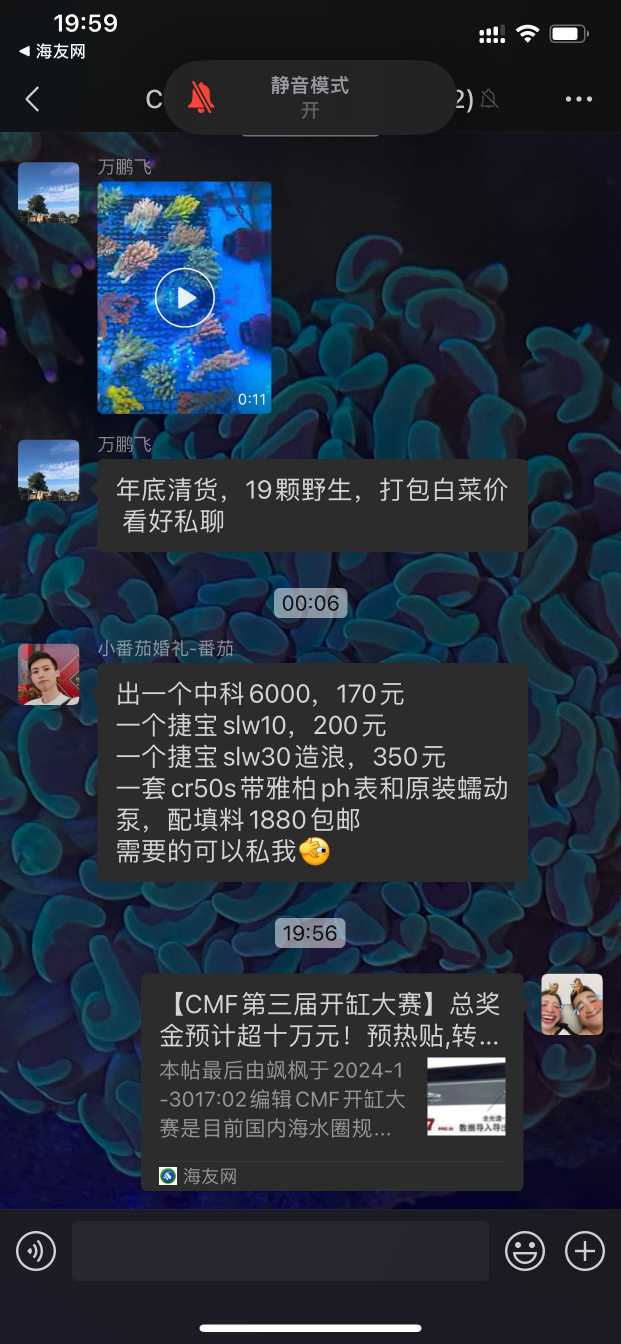This screenshot has width=621, height=1344.
Task: Open the chat overflow menu
Action: (579, 99)
